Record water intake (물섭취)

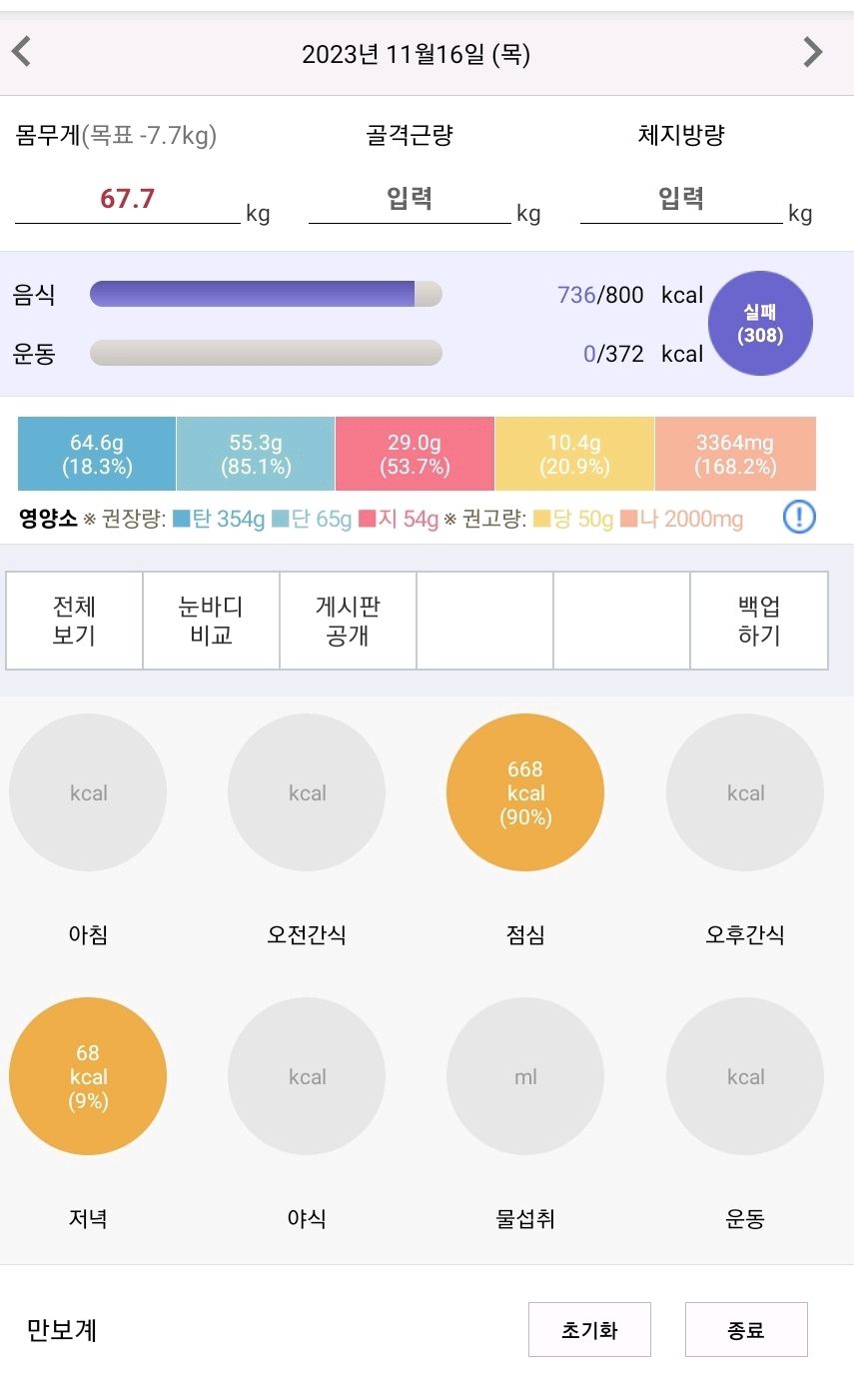[x=525, y=1076]
